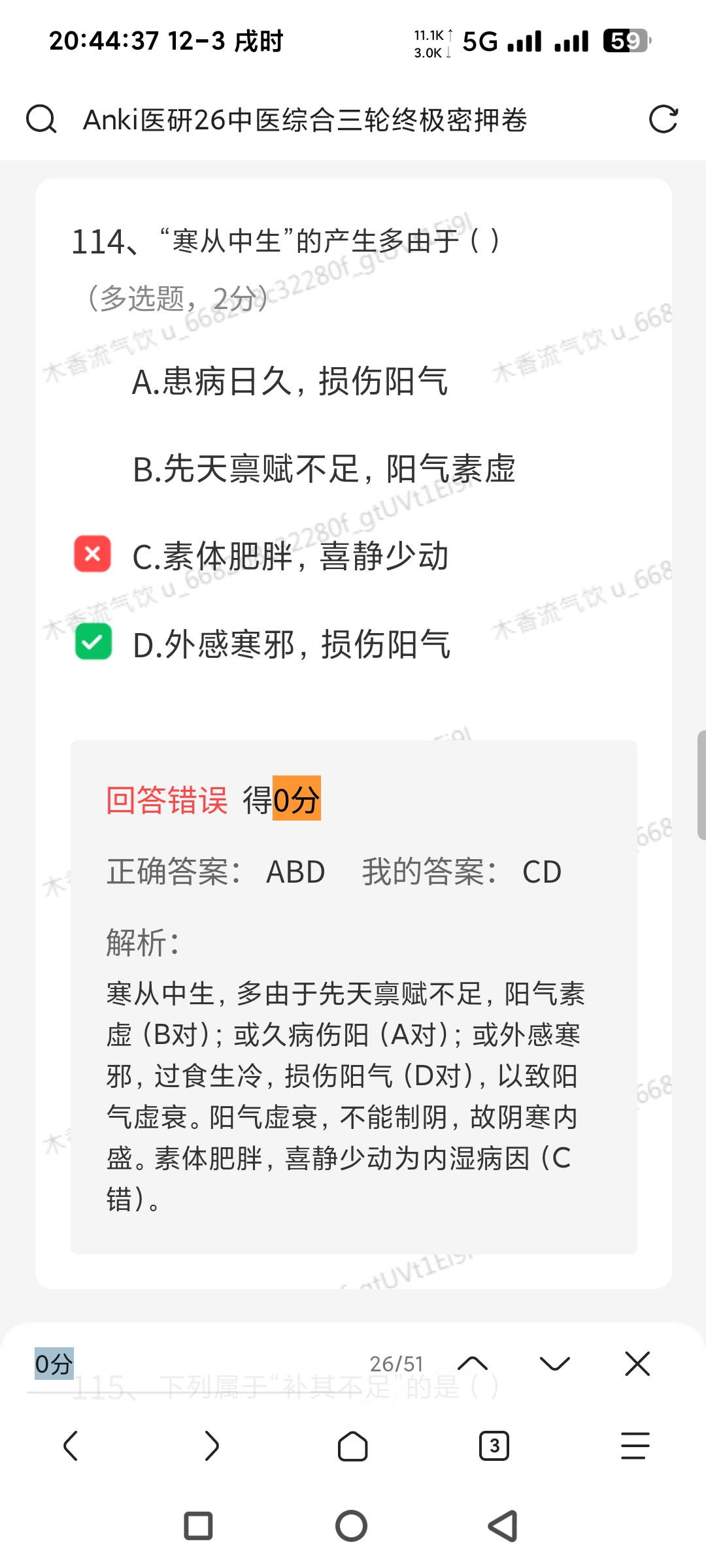
Task: Toggle option D 外感寒邪，损伤阳气
Action: (x=291, y=645)
